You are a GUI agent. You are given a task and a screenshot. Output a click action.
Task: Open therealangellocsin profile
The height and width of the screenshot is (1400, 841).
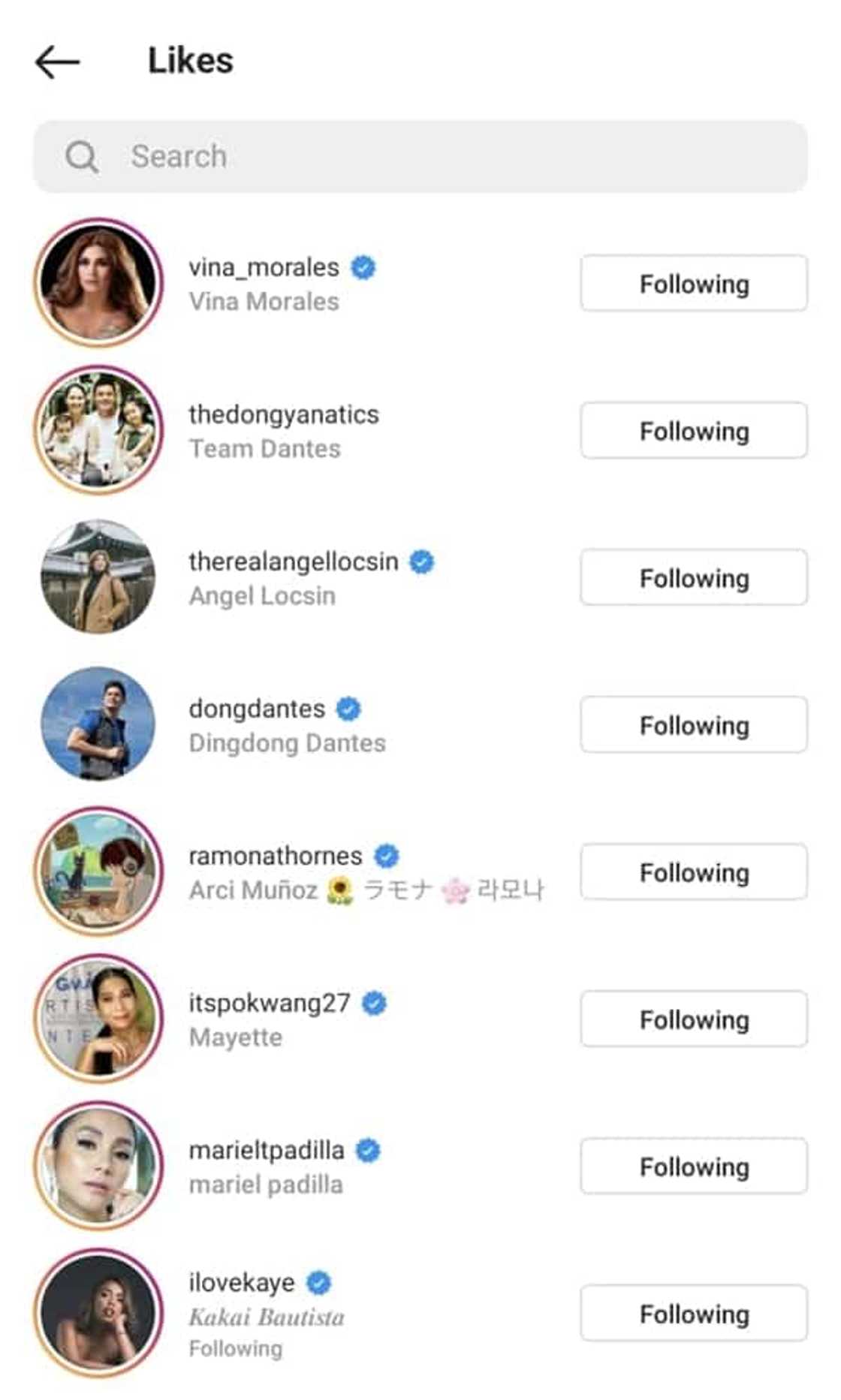293,562
